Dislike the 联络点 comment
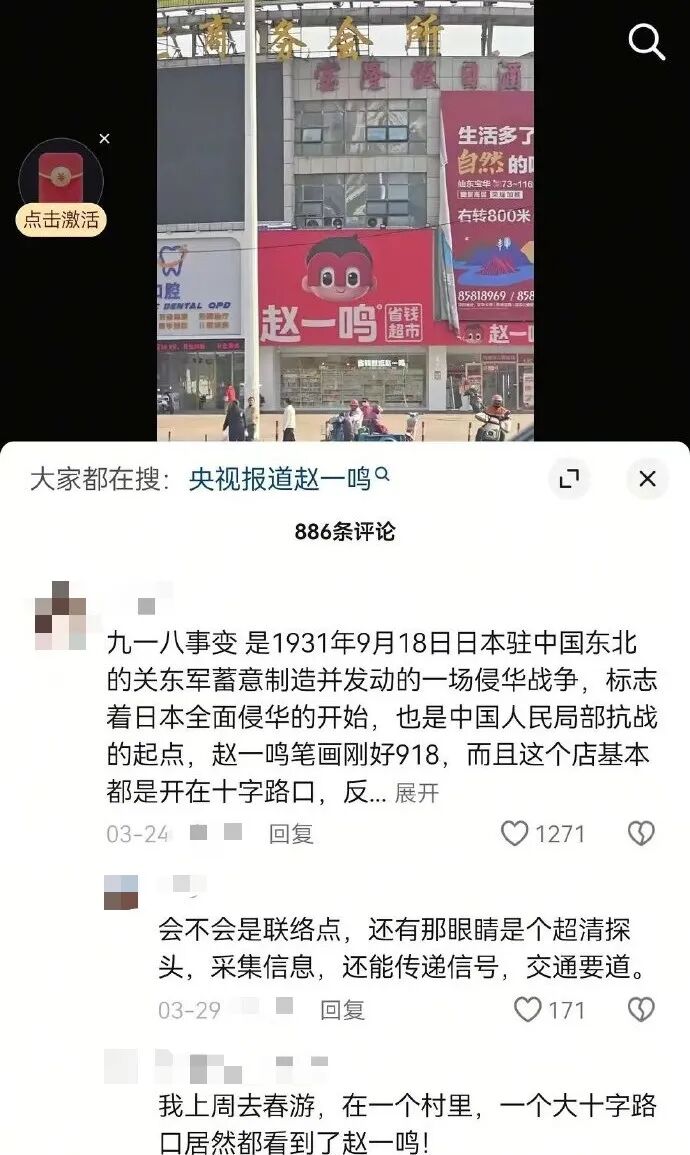The width and height of the screenshot is (690, 1155). pyautogui.click(x=641, y=1009)
